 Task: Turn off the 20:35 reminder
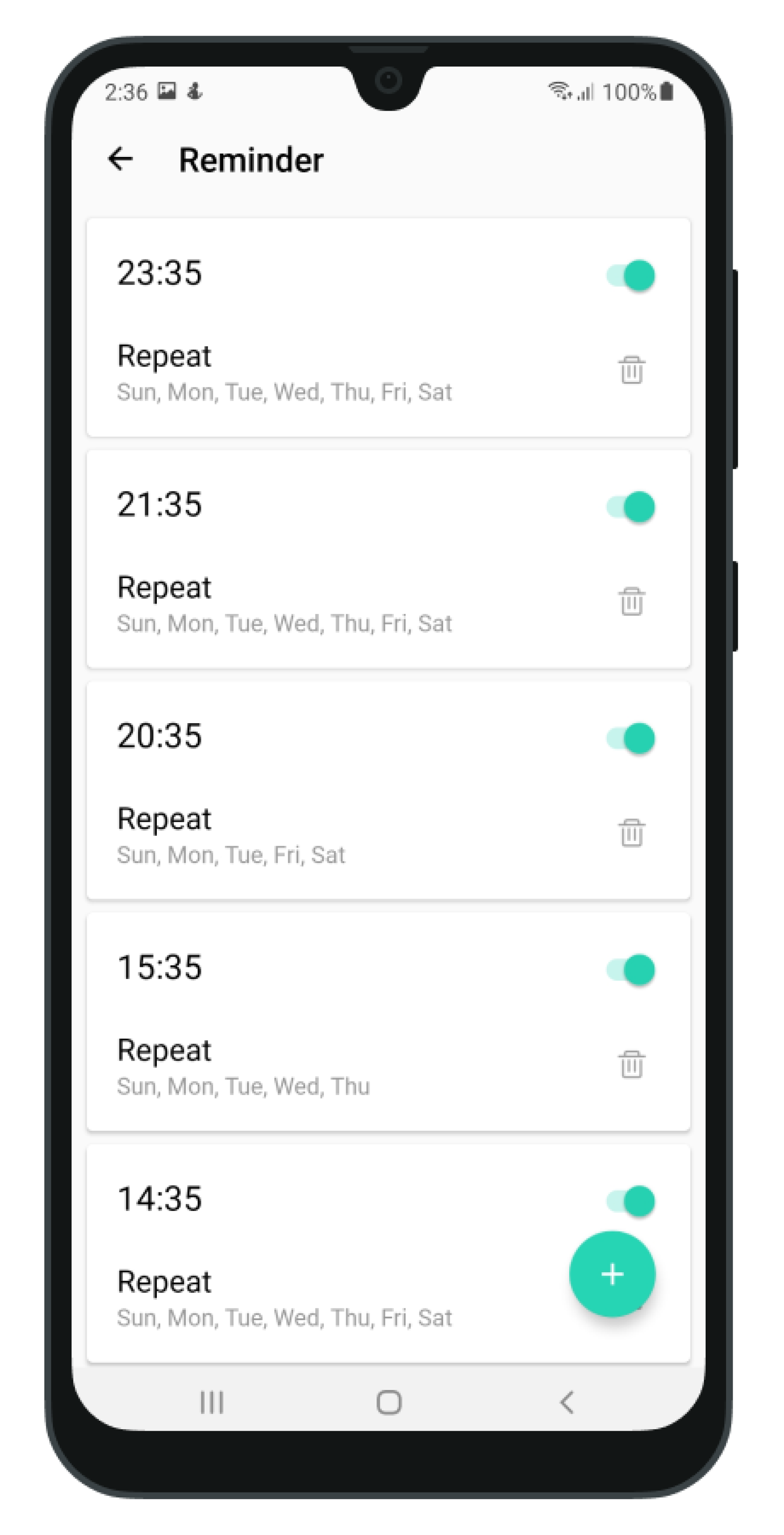tap(631, 738)
